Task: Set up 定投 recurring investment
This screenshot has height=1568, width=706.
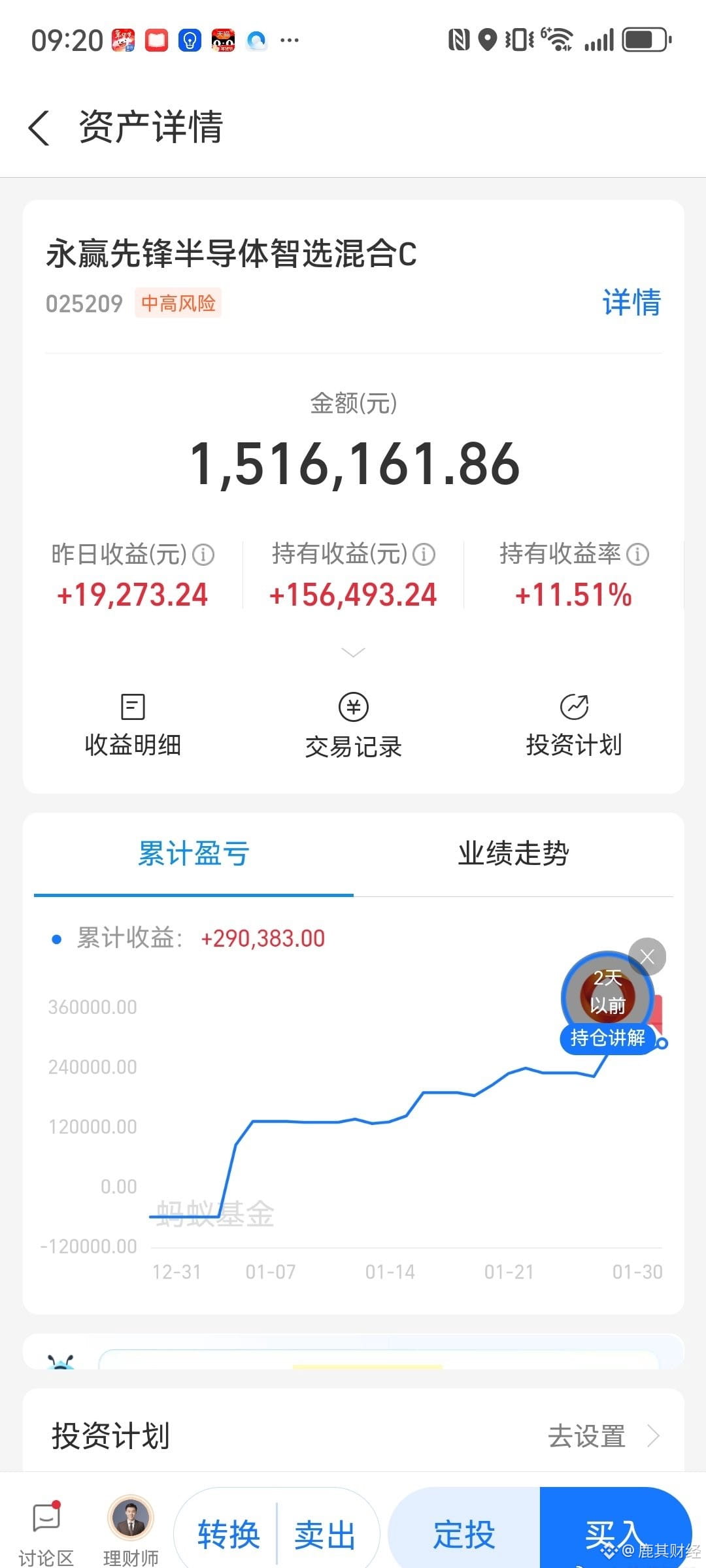Action: 464,1535
